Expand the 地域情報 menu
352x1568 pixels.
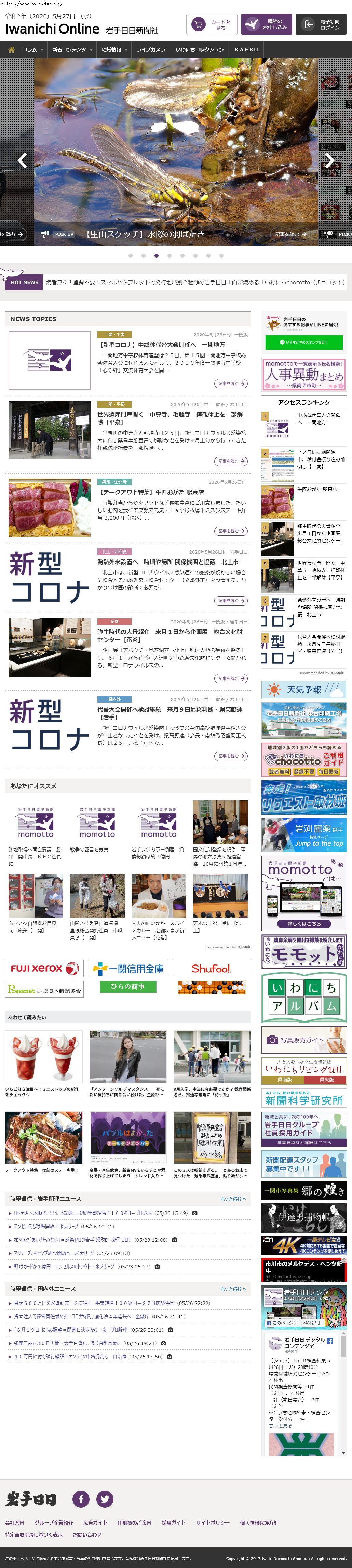[x=114, y=49]
